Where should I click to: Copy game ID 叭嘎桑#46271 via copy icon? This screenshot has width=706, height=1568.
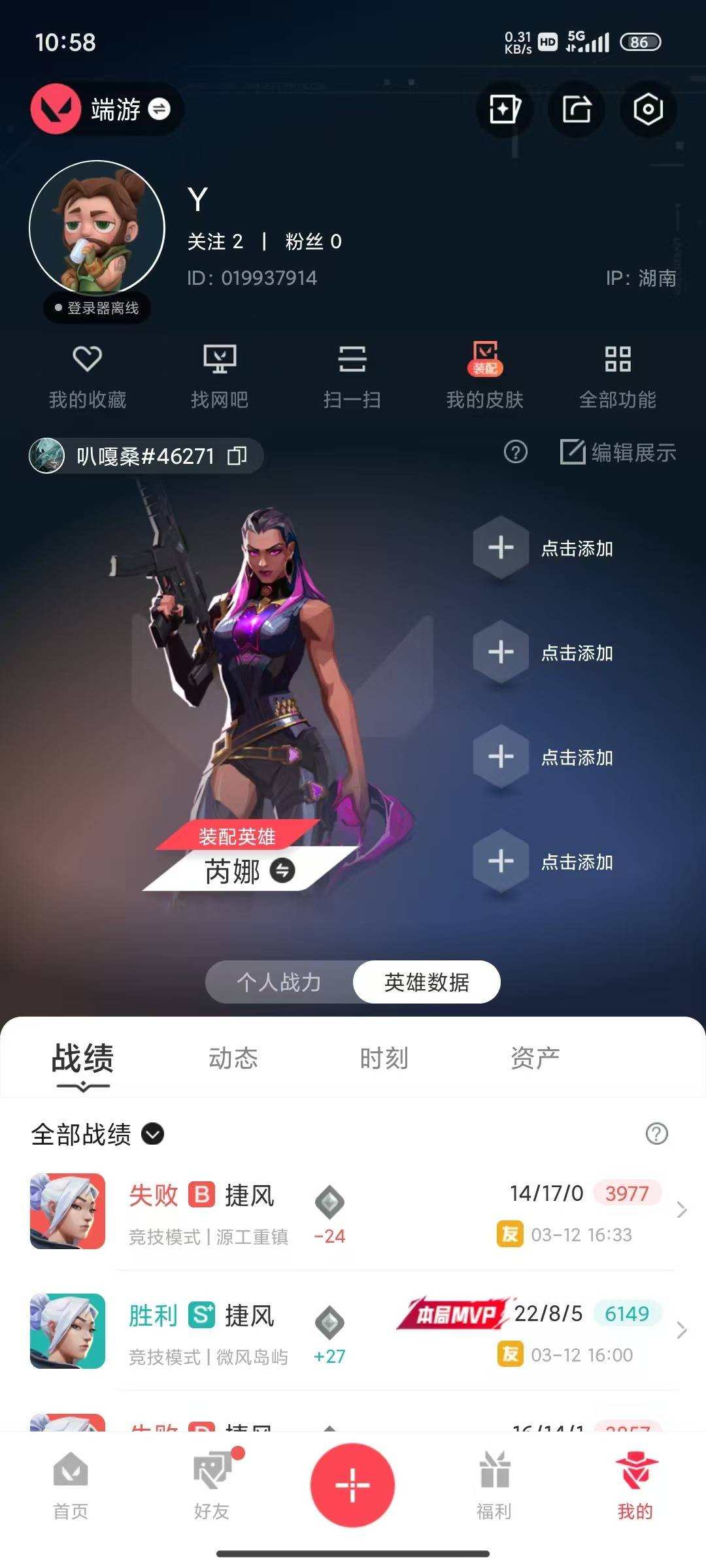[237, 455]
